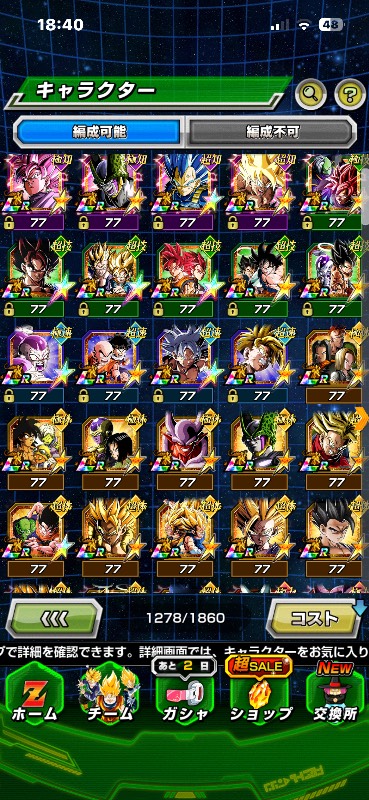369x800 pixels.
Task: Open the help question mark icon
Action: click(x=350, y=93)
